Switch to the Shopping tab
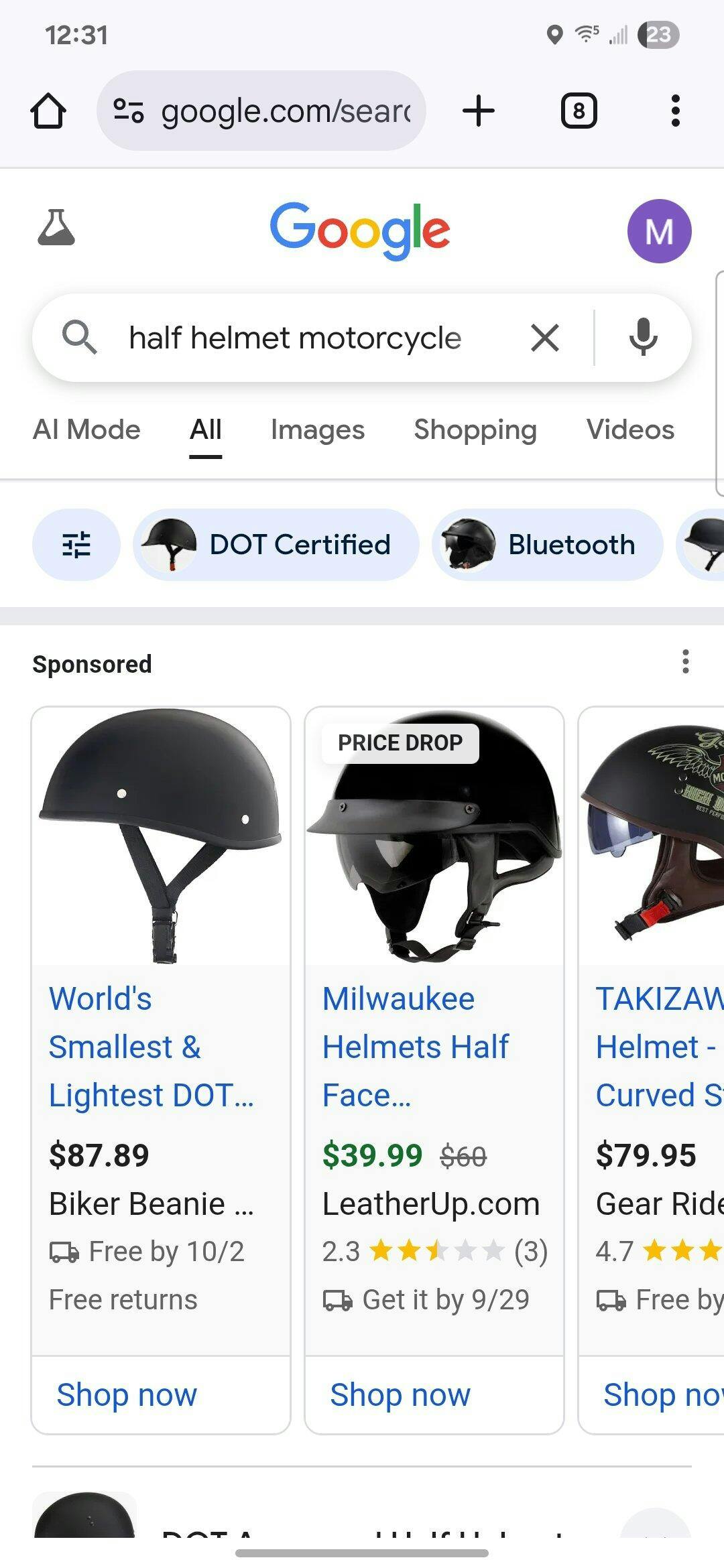This screenshot has width=724, height=1568. (475, 430)
